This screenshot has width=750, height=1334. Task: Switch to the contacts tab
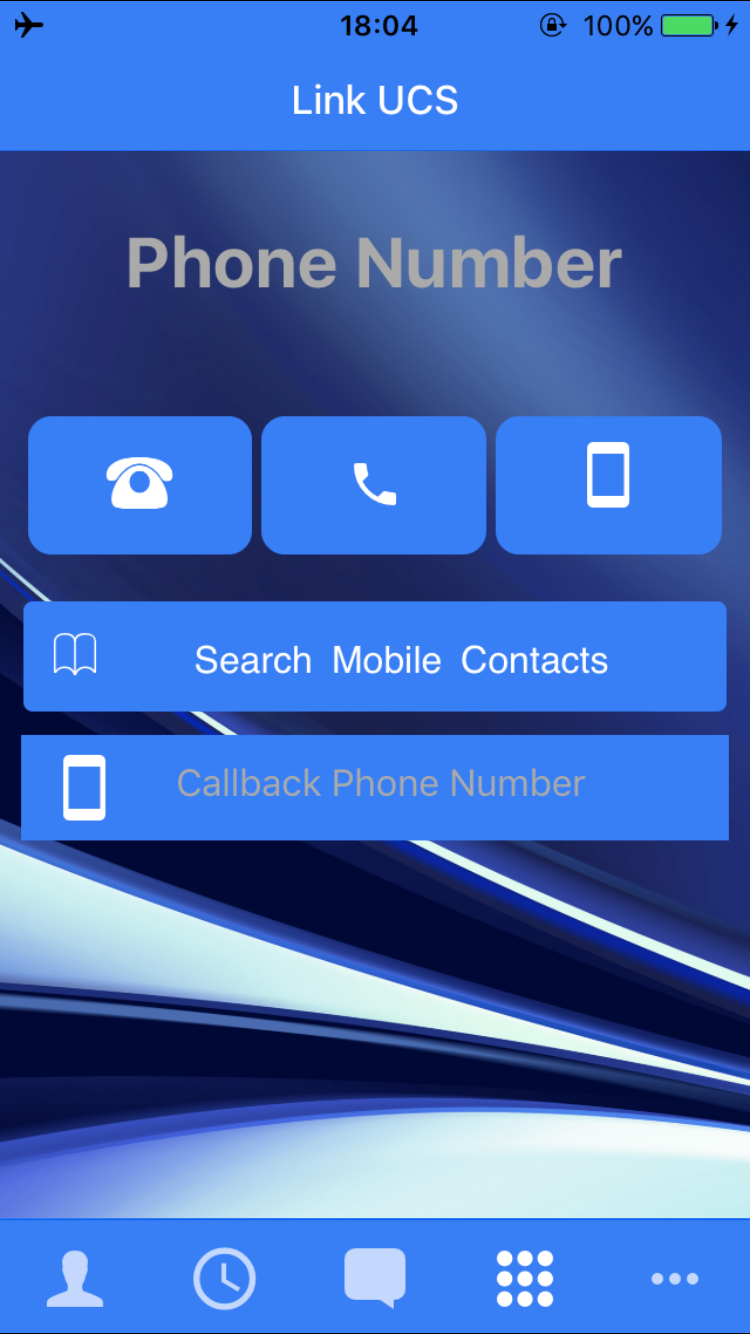pyautogui.click(x=75, y=1277)
